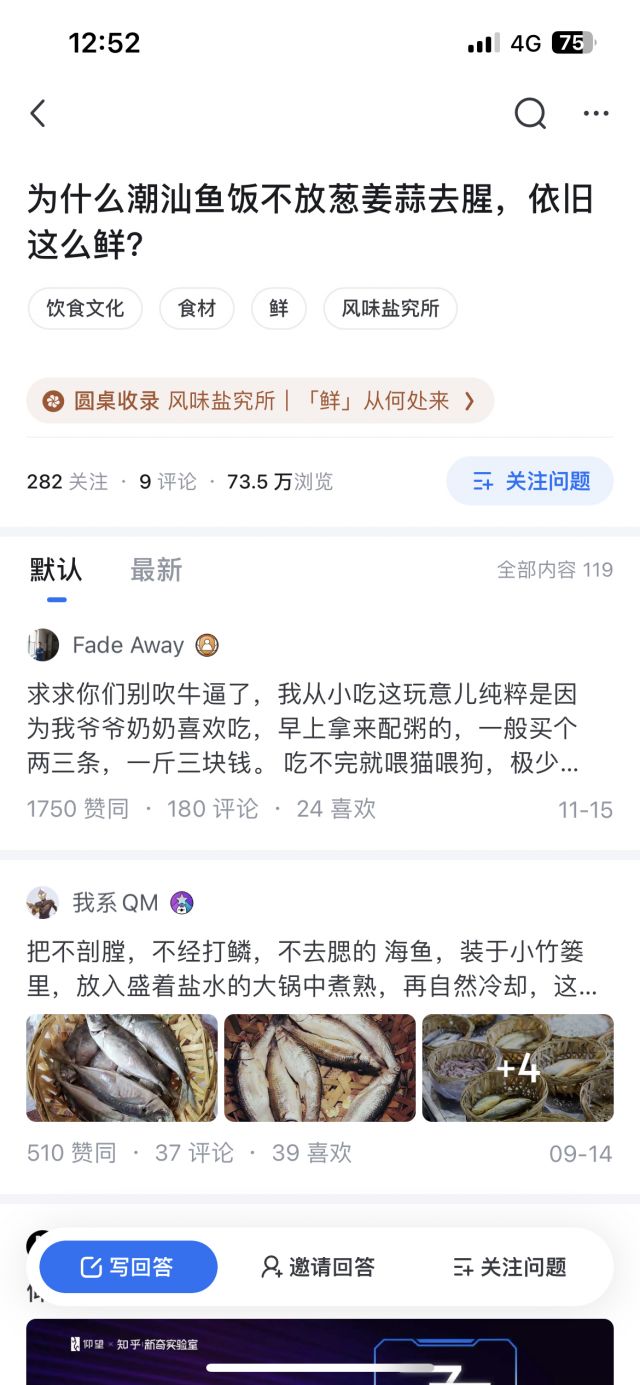The image size is (640, 1385).
Task: Switch to the 最新 sorting tab
Action: [x=156, y=570]
